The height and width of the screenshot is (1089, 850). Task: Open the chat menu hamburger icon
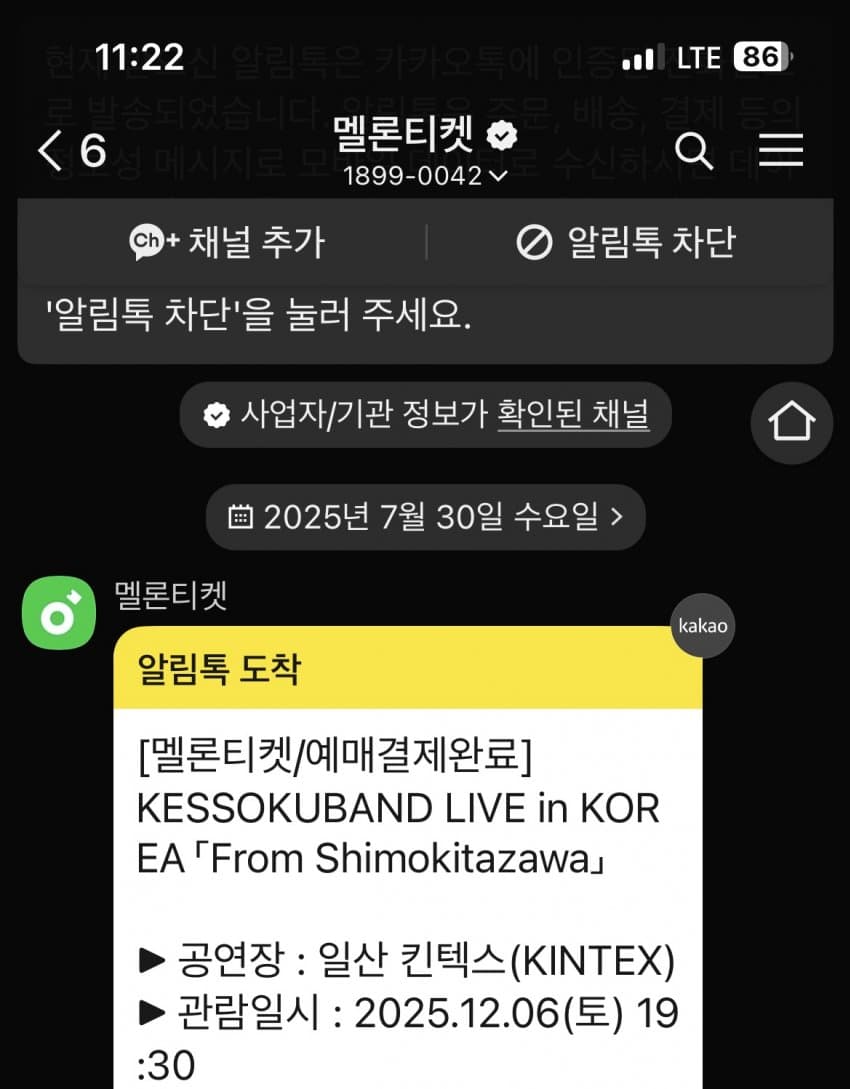pos(781,151)
